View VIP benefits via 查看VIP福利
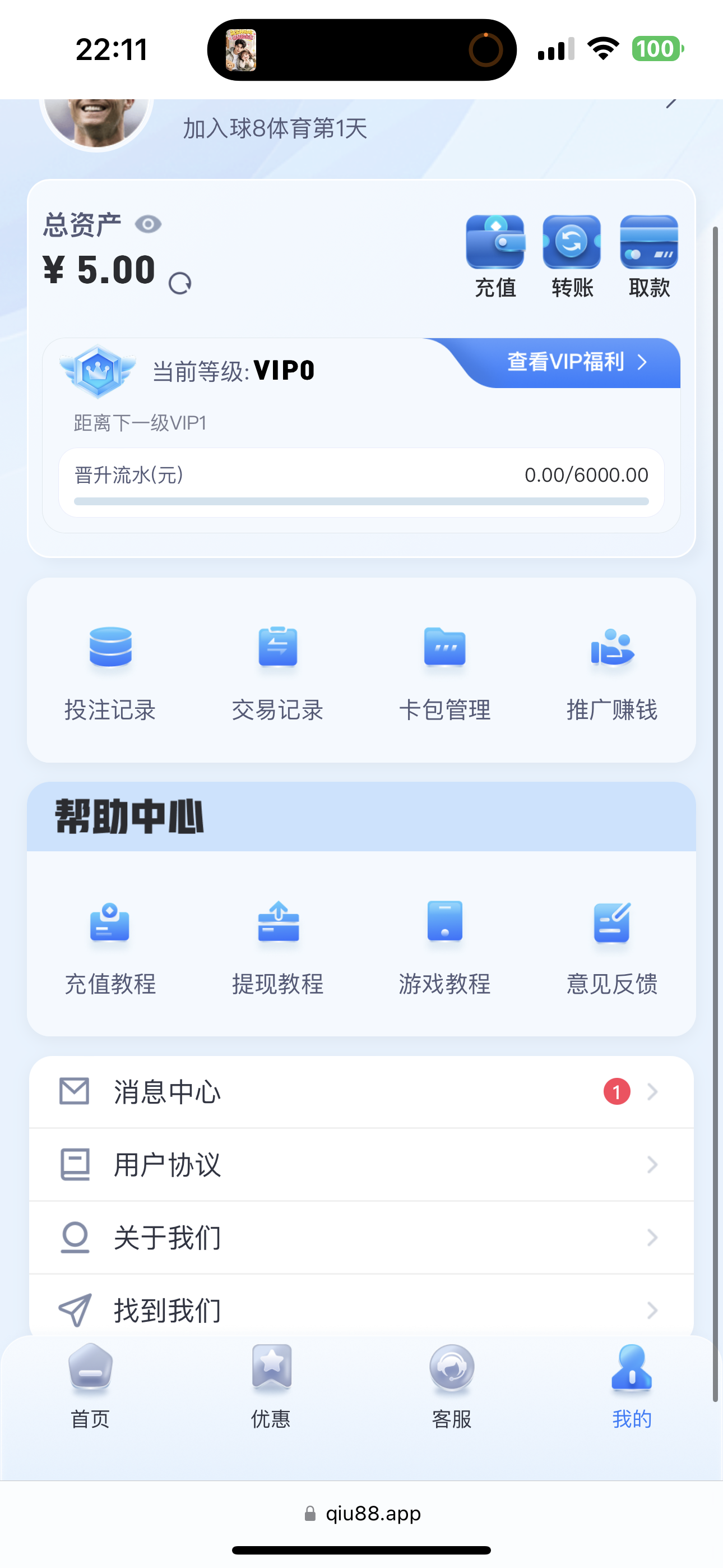 pos(576,362)
